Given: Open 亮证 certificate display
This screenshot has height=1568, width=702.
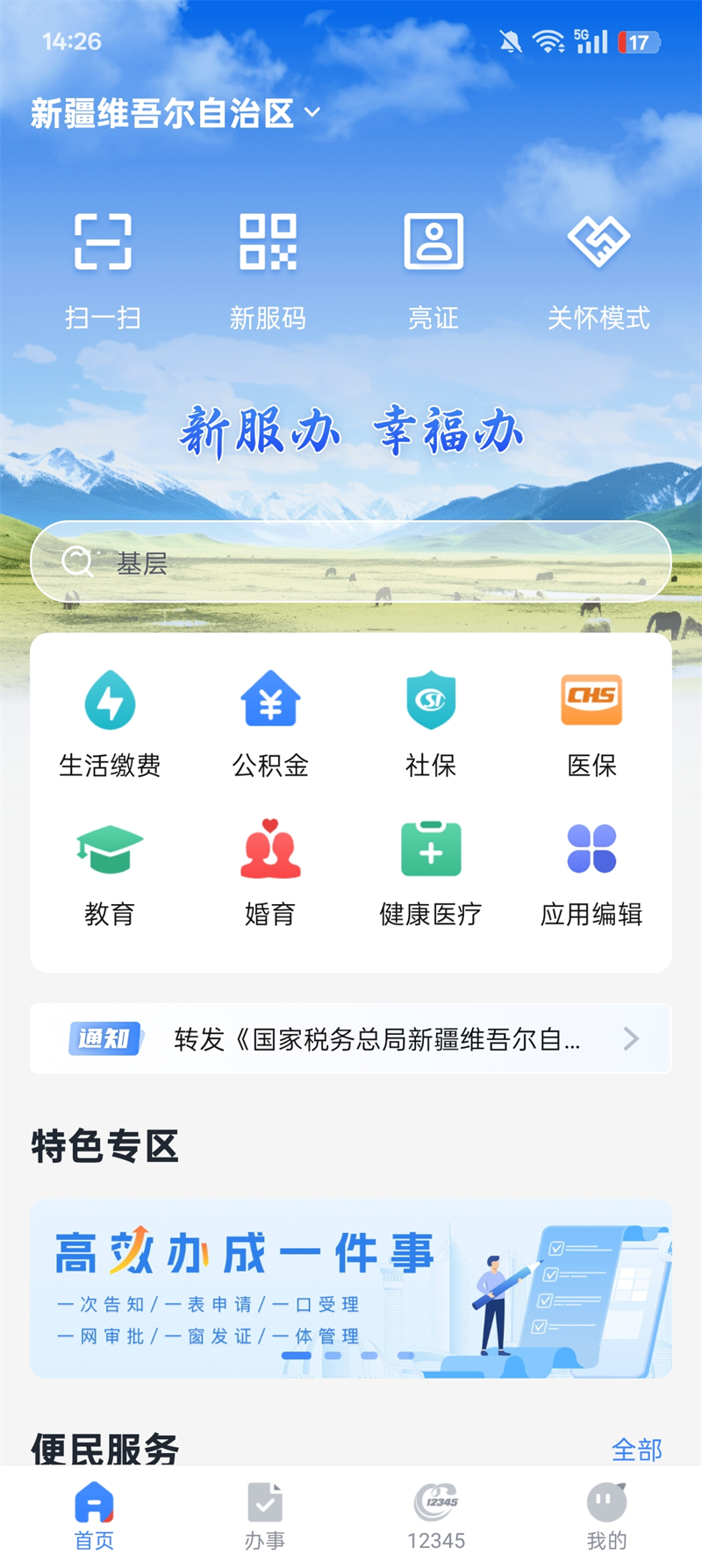Looking at the screenshot, I should tap(433, 267).
